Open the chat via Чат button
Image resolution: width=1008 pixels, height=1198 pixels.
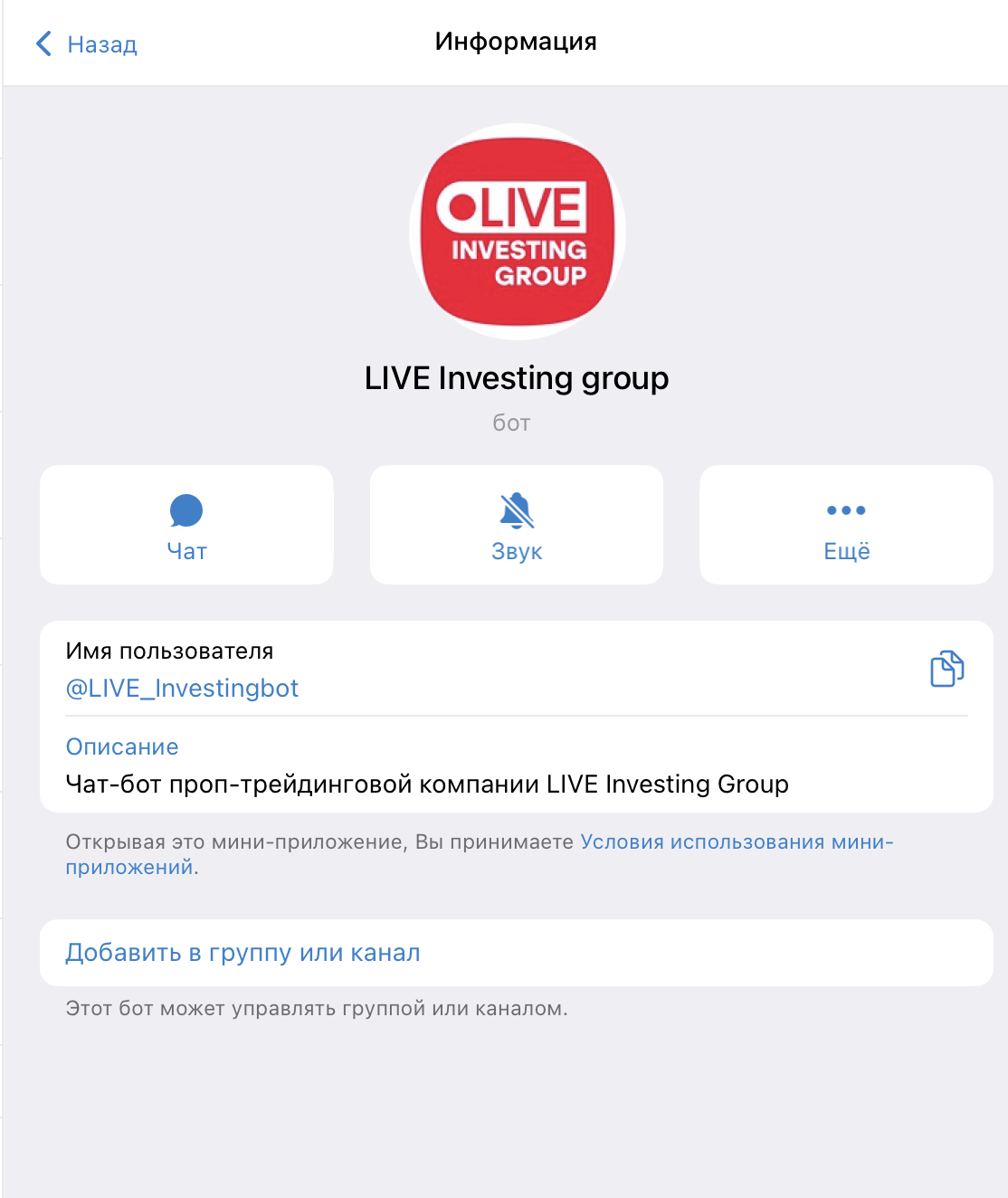click(x=186, y=525)
